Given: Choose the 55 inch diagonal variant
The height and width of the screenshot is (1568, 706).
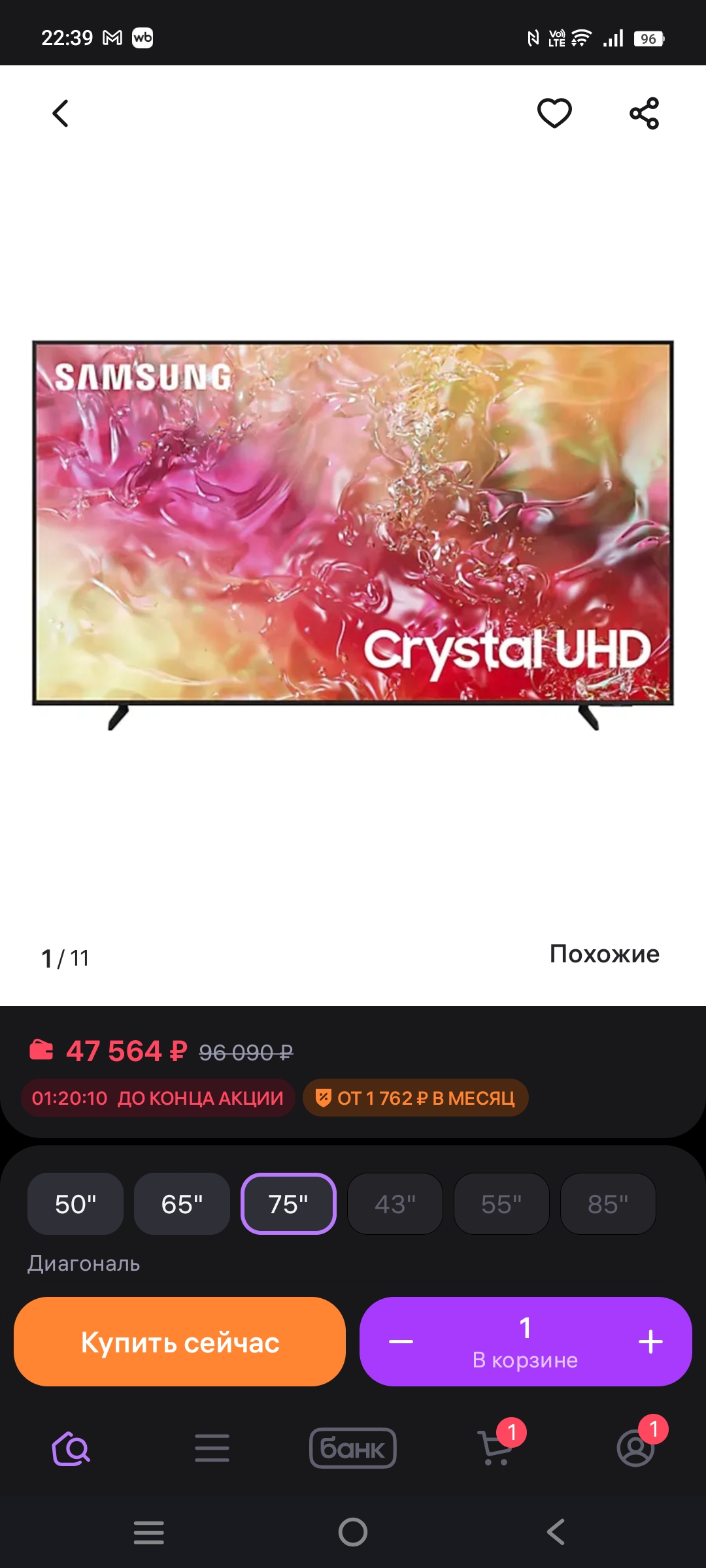Looking at the screenshot, I should click(x=501, y=1204).
